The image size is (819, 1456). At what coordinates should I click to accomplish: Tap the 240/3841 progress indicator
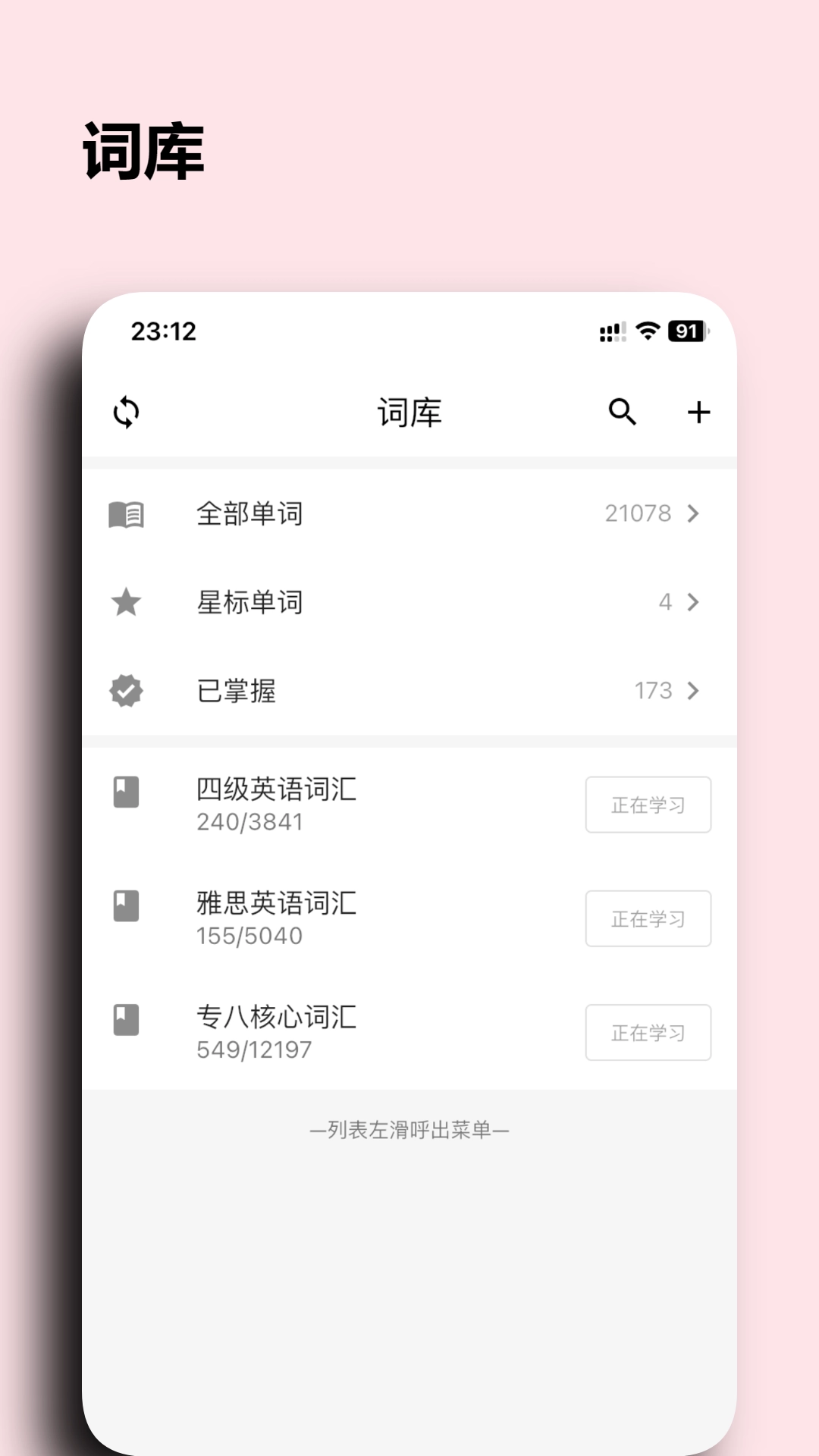click(x=249, y=821)
